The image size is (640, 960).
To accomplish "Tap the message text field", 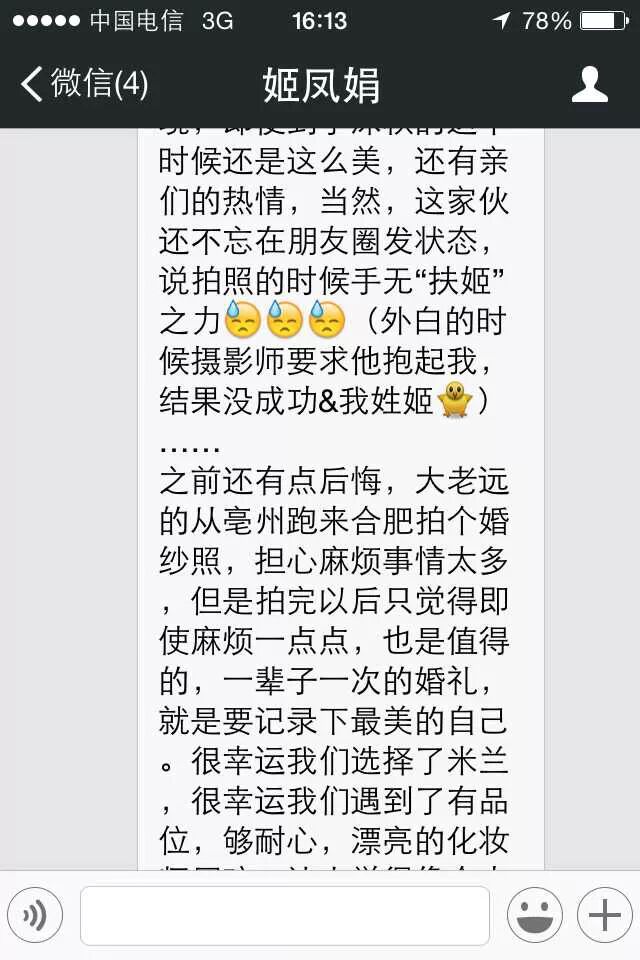I will 285,914.
